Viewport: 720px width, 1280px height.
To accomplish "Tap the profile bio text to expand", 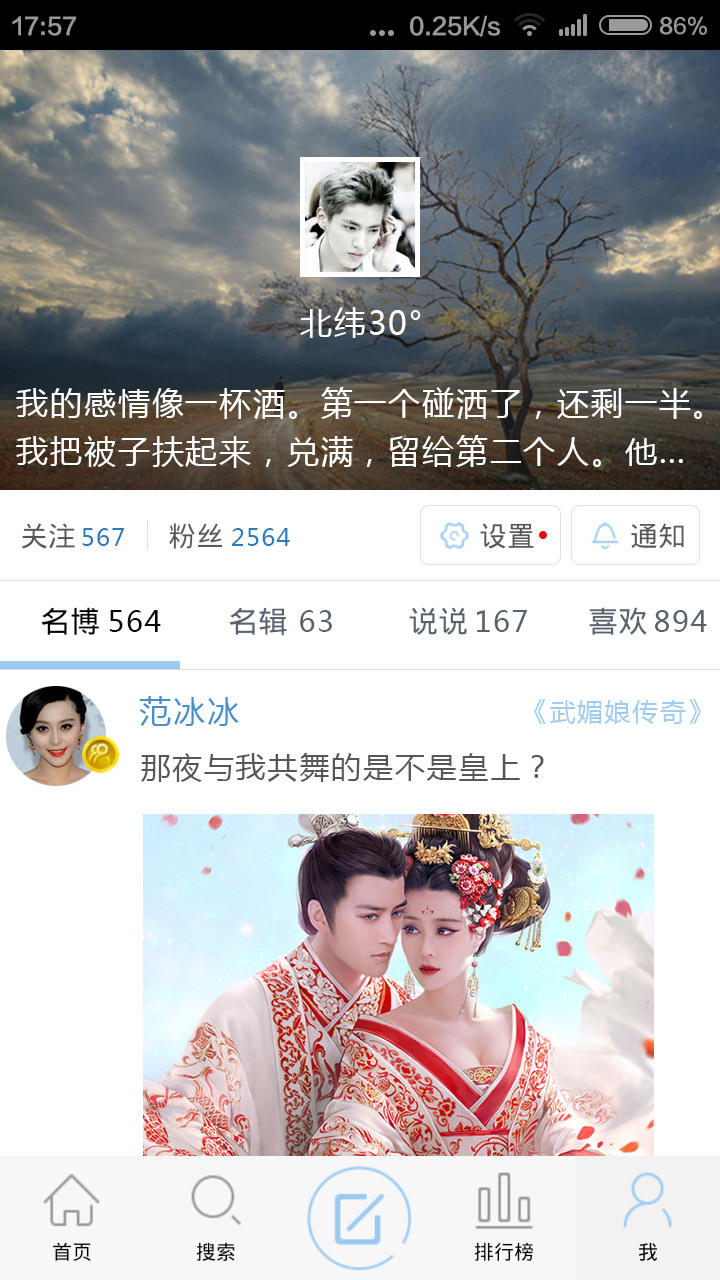I will (360, 430).
